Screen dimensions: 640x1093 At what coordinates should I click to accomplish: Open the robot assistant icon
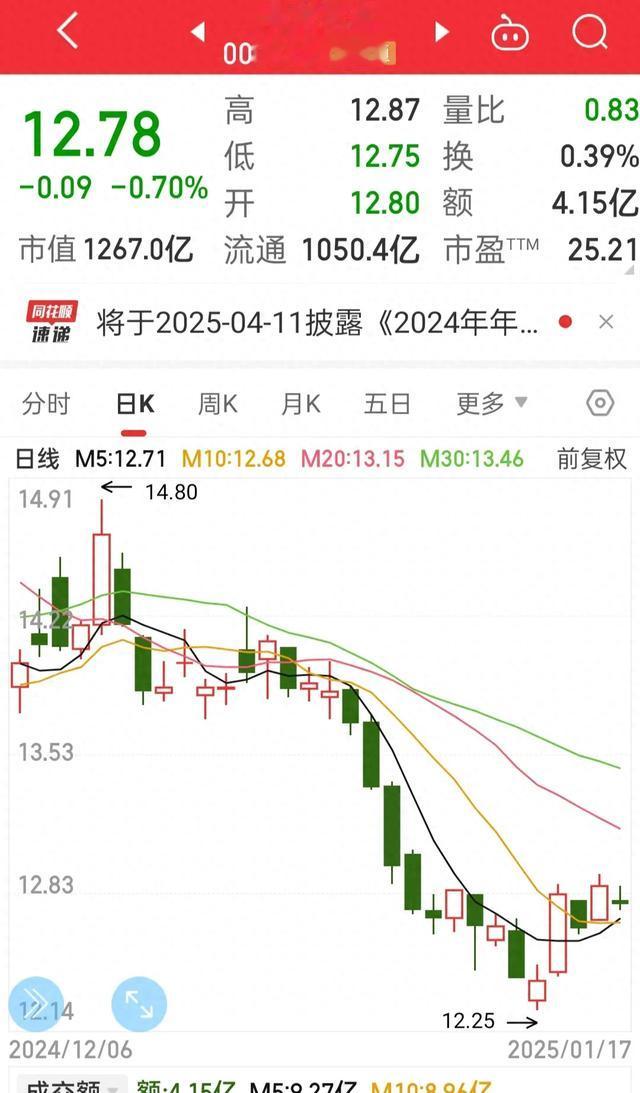(x=510, y=34)
